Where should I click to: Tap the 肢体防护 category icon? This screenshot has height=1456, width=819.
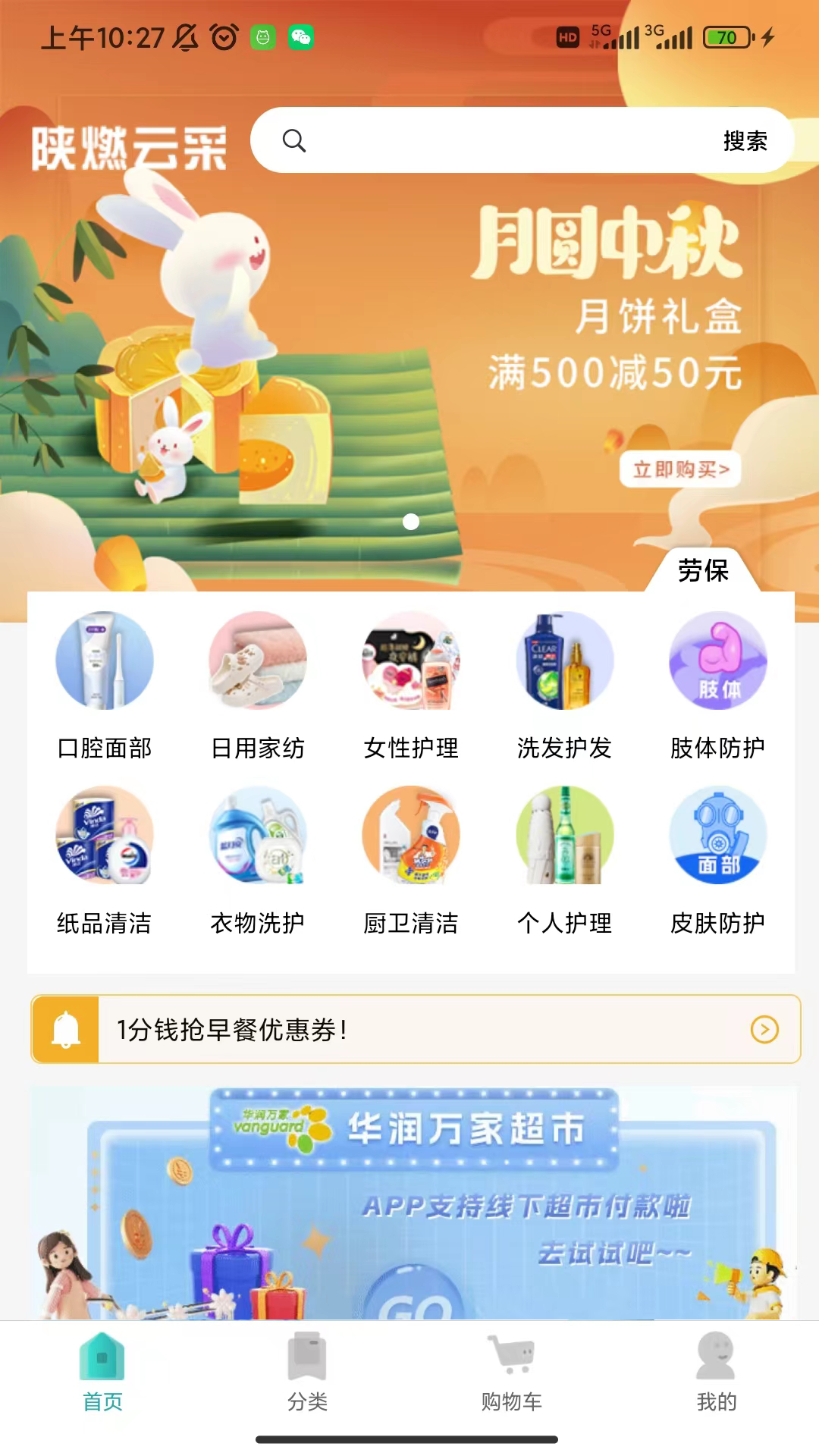(716, 661)
